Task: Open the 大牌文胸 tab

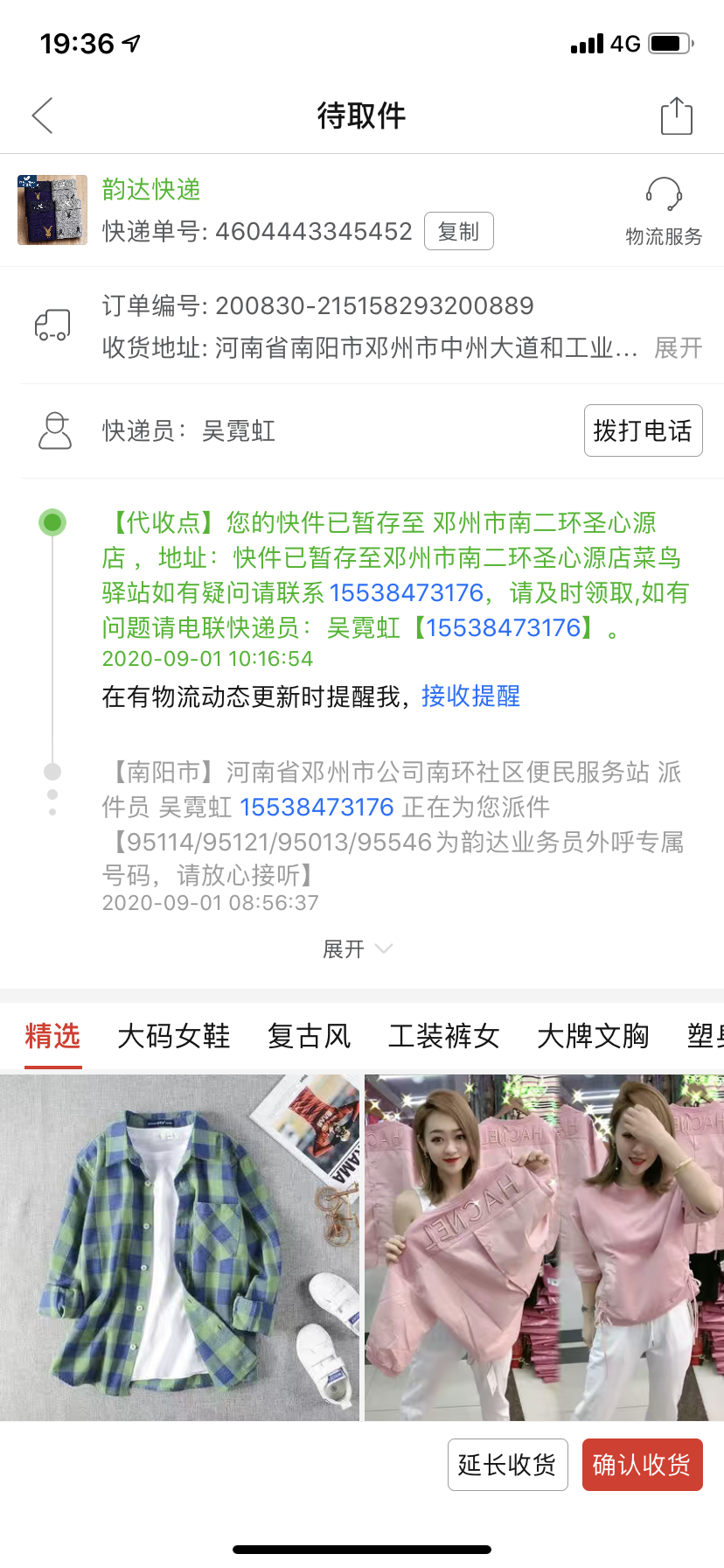Action: (593, 1036)
